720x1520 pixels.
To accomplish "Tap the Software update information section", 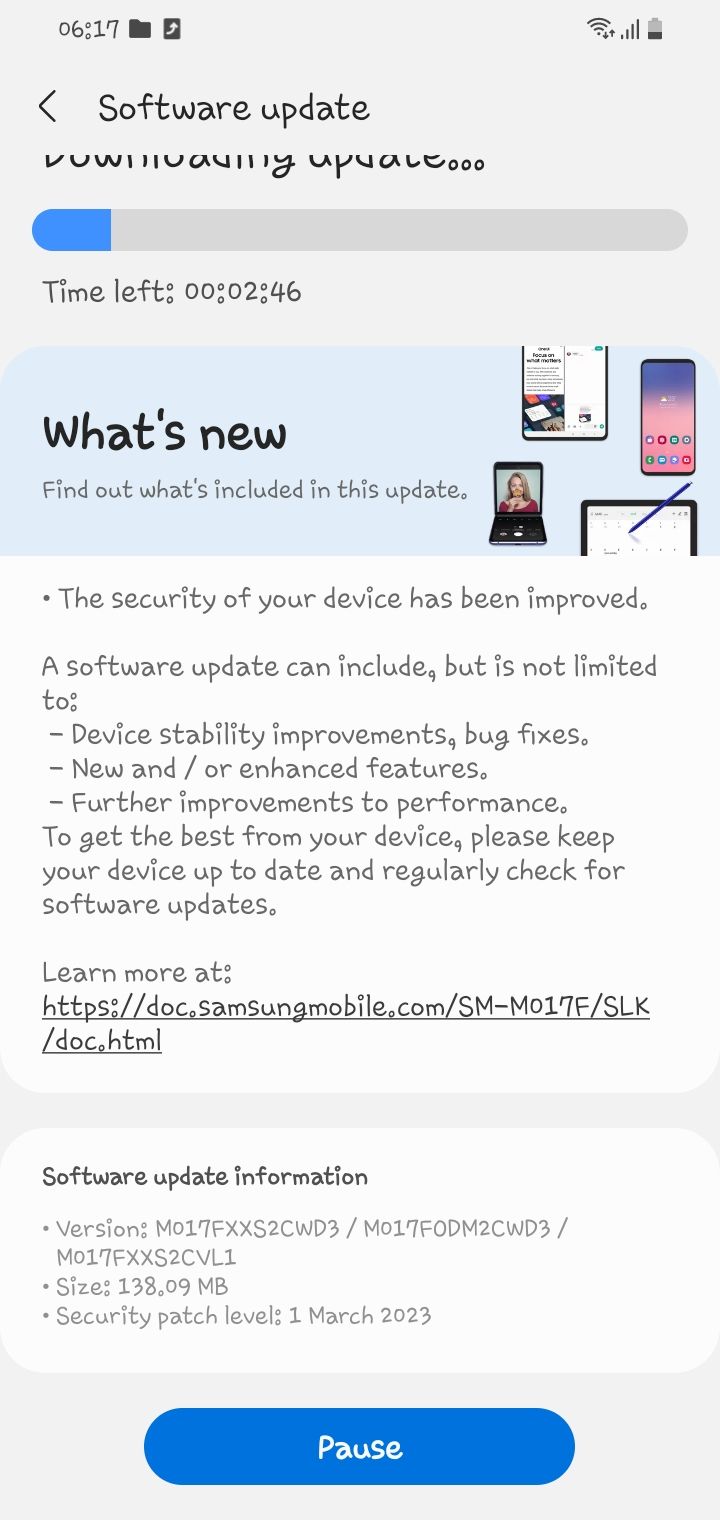I will click(205, 1177).
